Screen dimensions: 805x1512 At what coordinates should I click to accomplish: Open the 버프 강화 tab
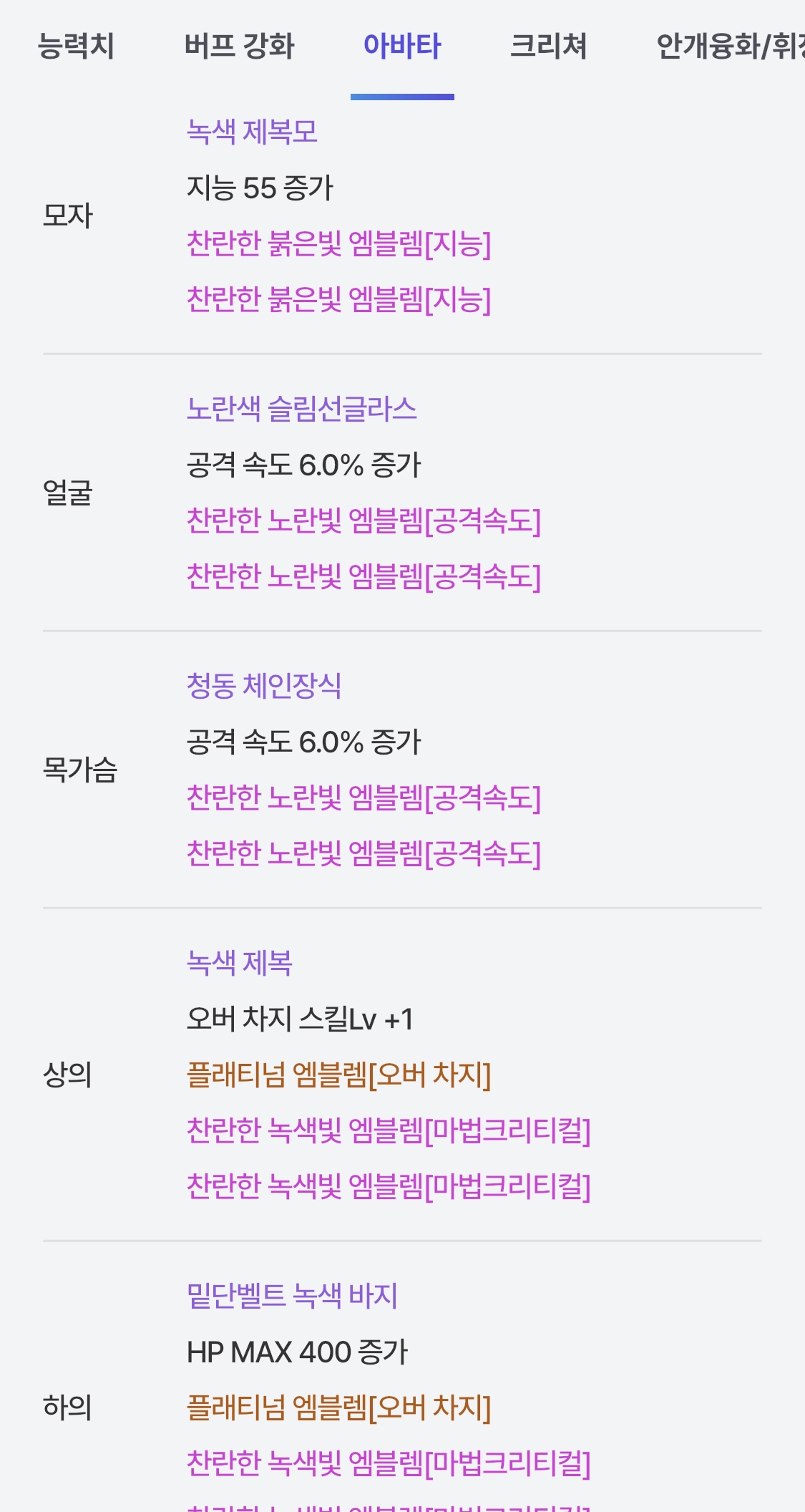(239, 47)
